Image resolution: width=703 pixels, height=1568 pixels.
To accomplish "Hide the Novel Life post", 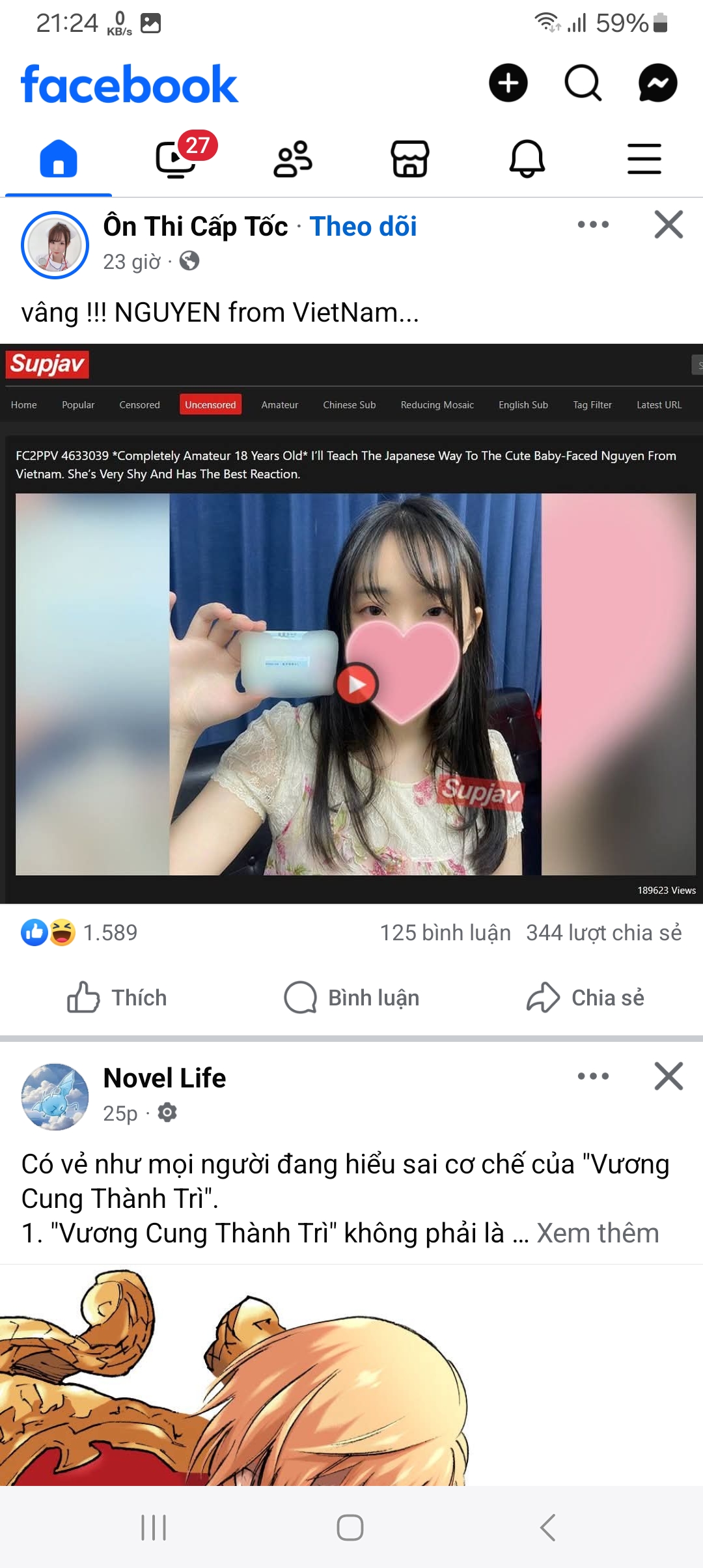I will [x=669, y=1076].
